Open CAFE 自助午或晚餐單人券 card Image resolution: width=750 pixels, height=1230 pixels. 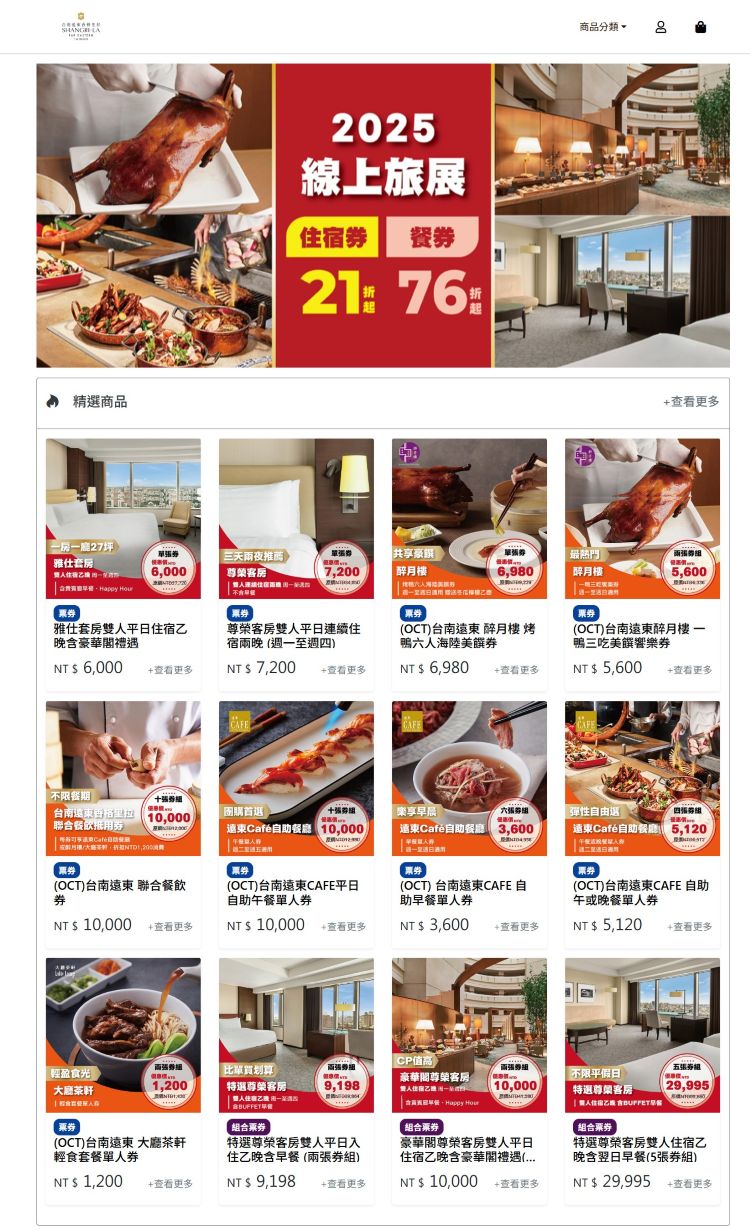tap(642, 778)
